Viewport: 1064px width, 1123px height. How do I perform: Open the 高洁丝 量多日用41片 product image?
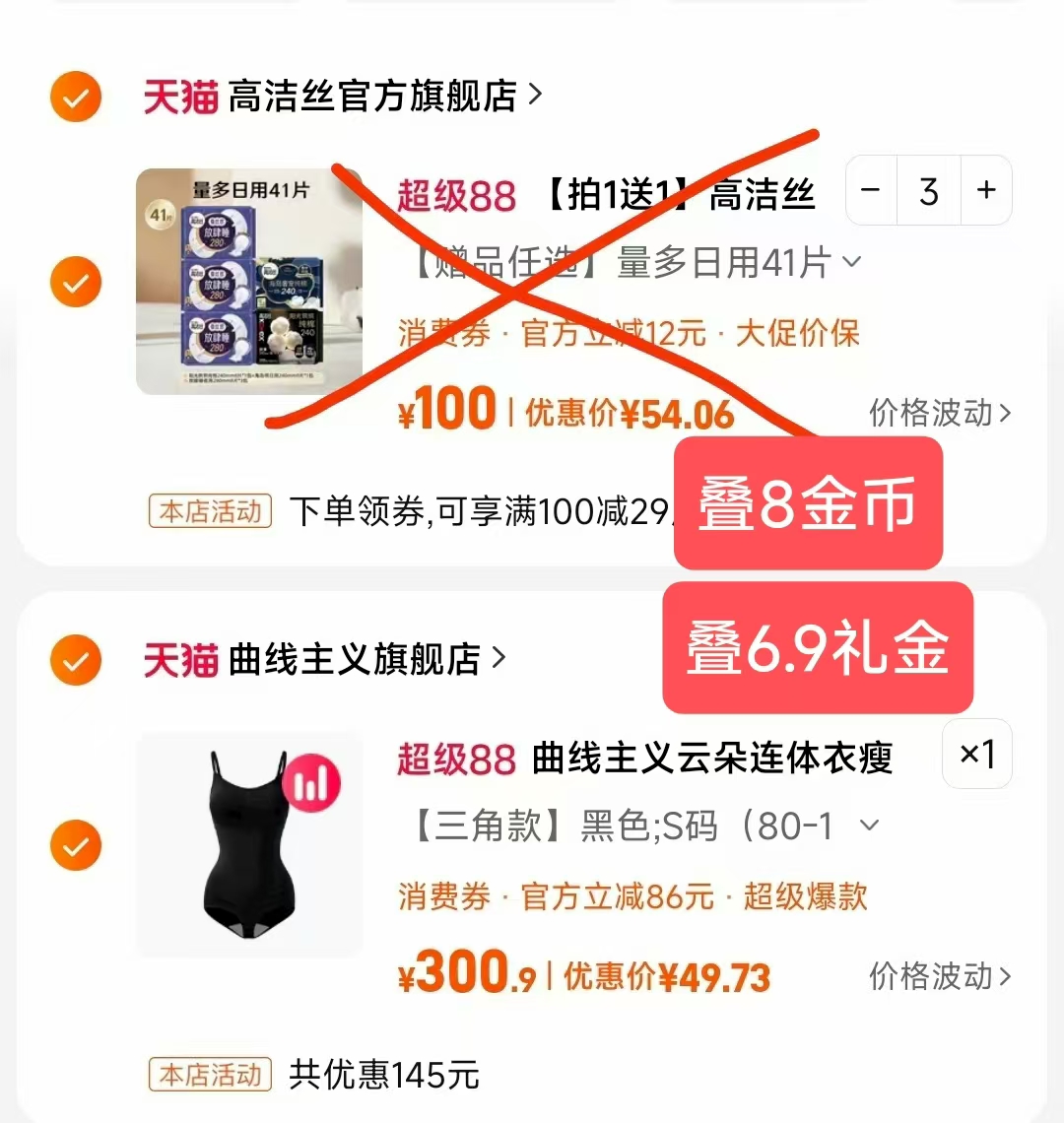(248, 282)
